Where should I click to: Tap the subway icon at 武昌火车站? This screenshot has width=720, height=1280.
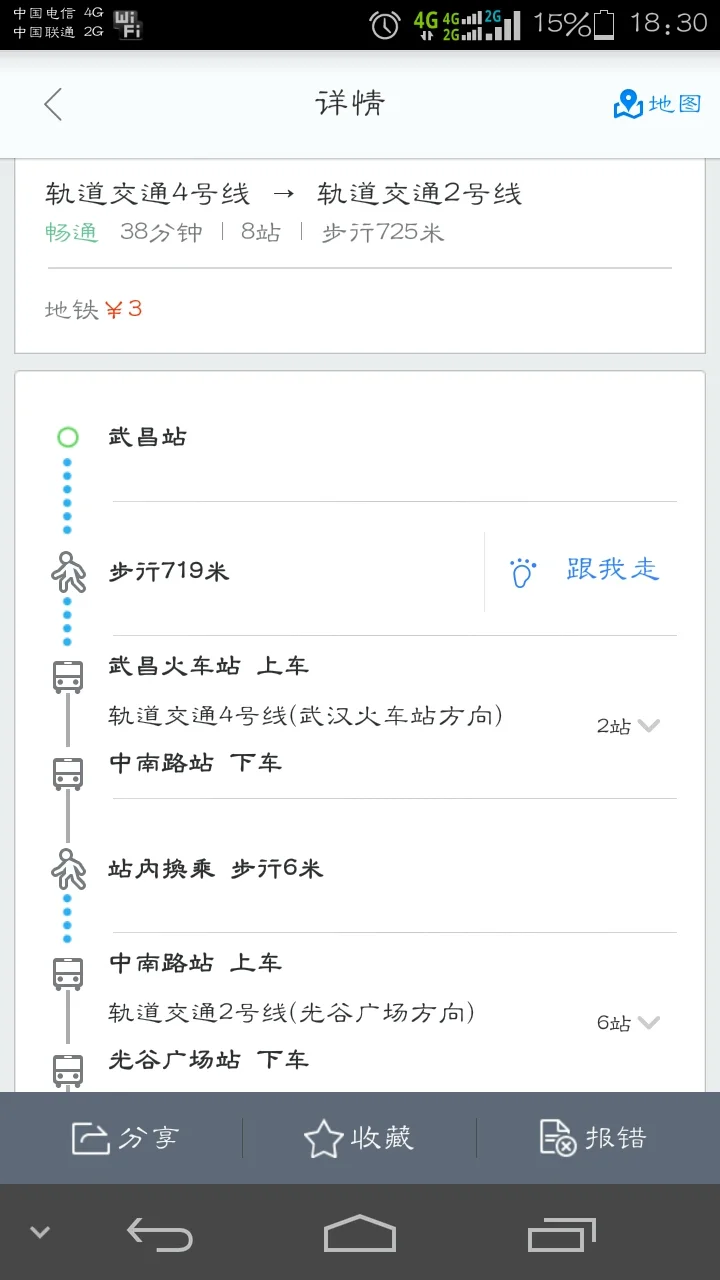[x=67, y=674]
